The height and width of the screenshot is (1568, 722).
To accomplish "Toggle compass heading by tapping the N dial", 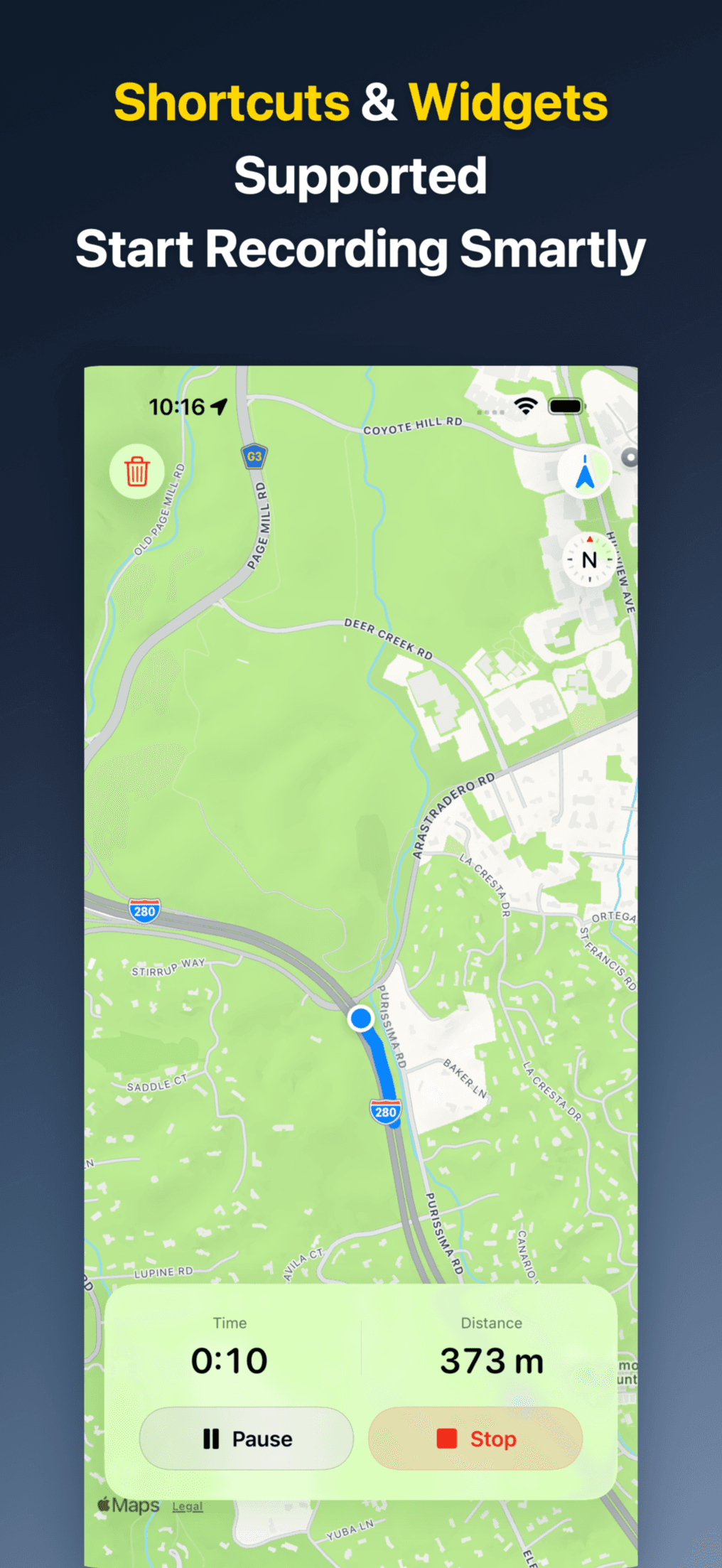I will (x=588, y=561).
